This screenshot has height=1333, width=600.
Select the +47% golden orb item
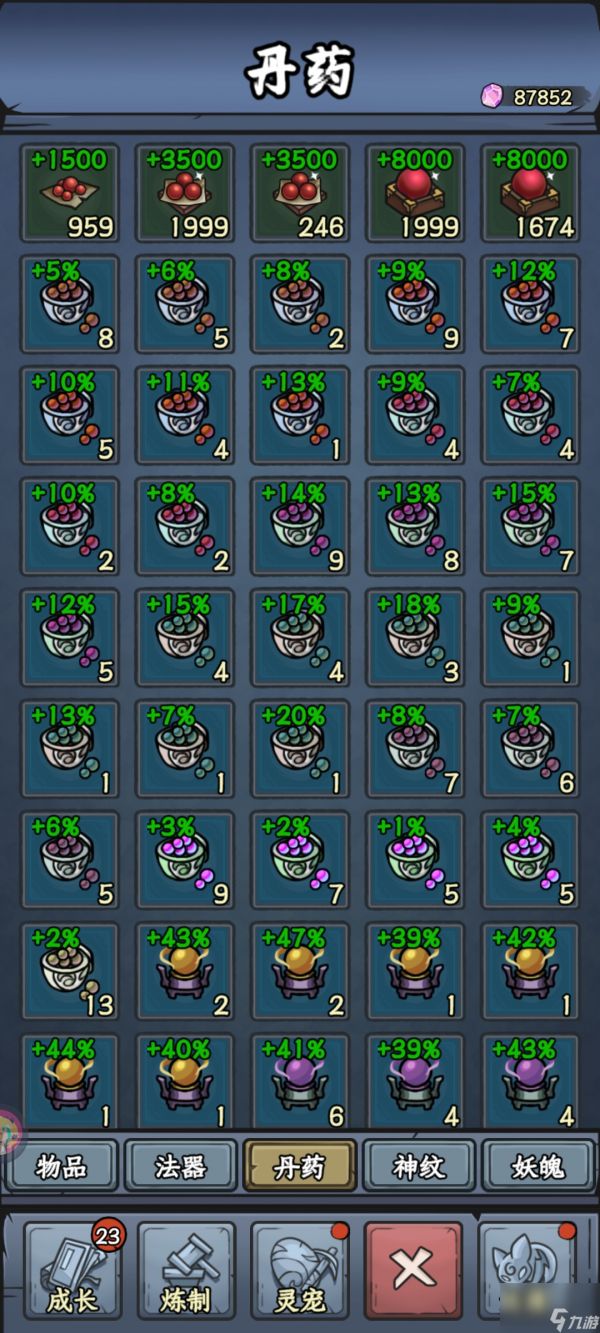[x=300, y=972]
